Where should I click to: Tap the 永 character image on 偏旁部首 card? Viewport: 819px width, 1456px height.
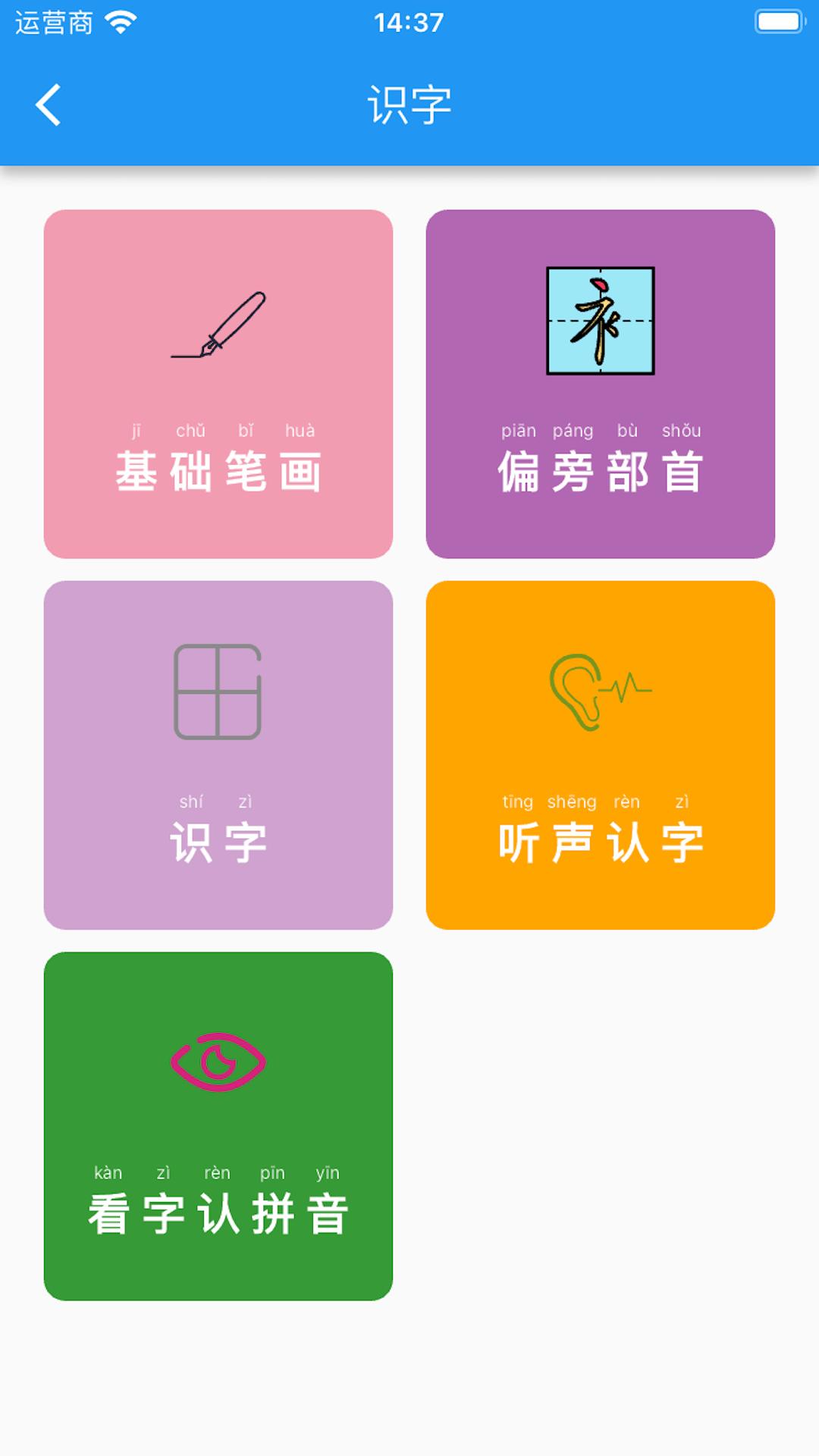(599, 322)
